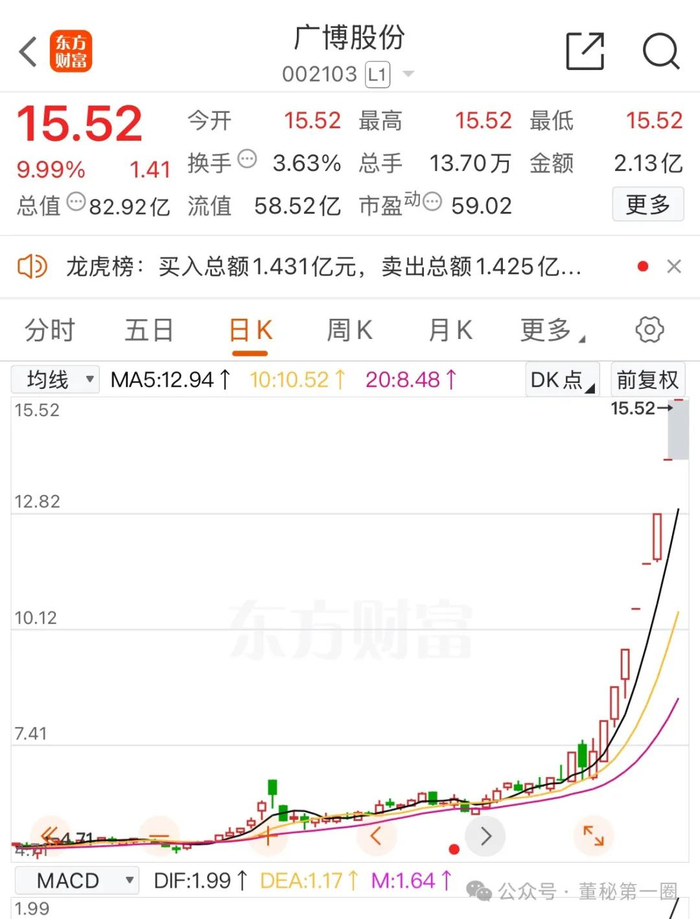This screenshot has width=700, height=919.
Task: Expand the chart to full screen
Action: point(593,835)
